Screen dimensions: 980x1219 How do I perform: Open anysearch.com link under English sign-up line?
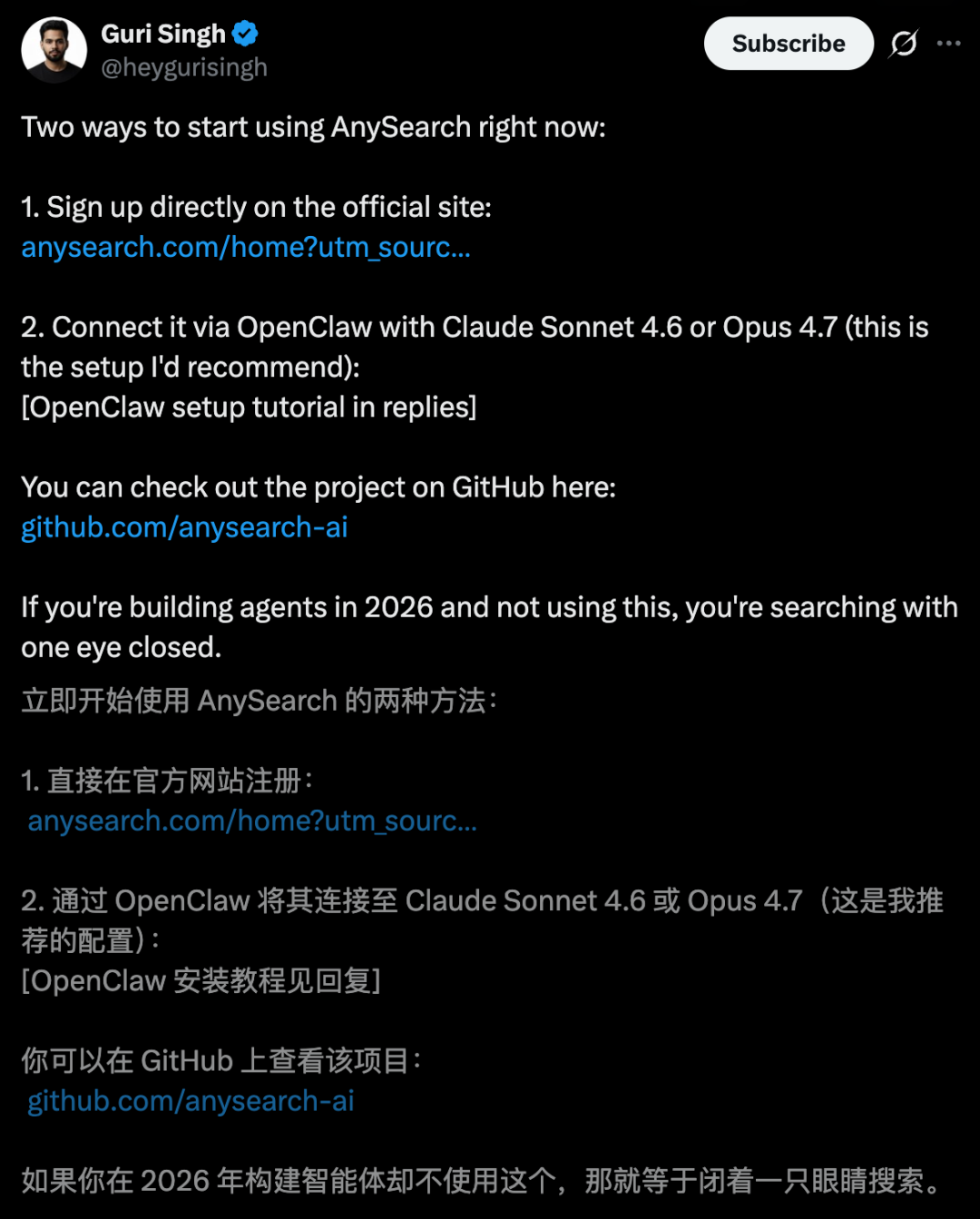tap(246, 247)
